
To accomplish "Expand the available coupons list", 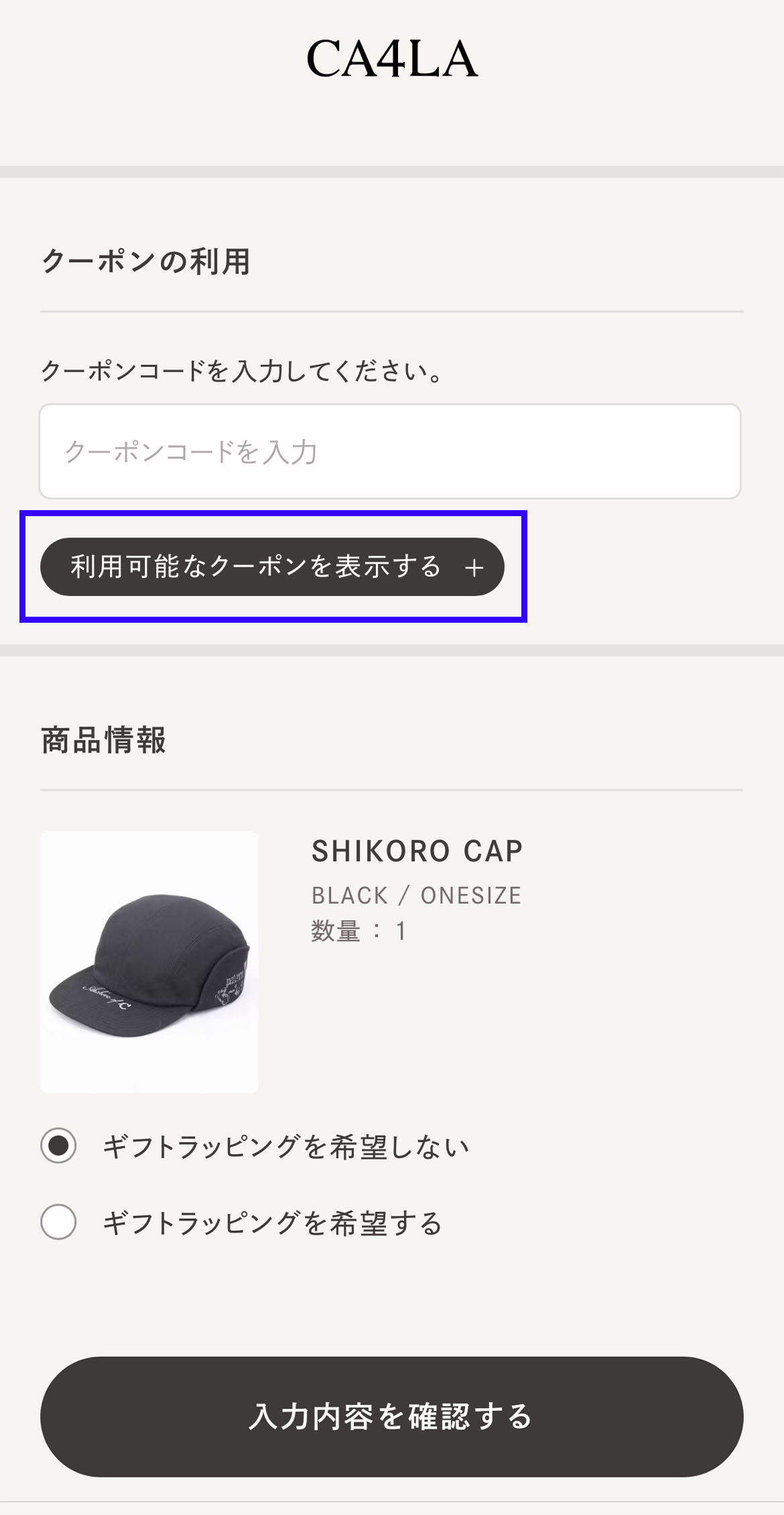I will 272,566.
